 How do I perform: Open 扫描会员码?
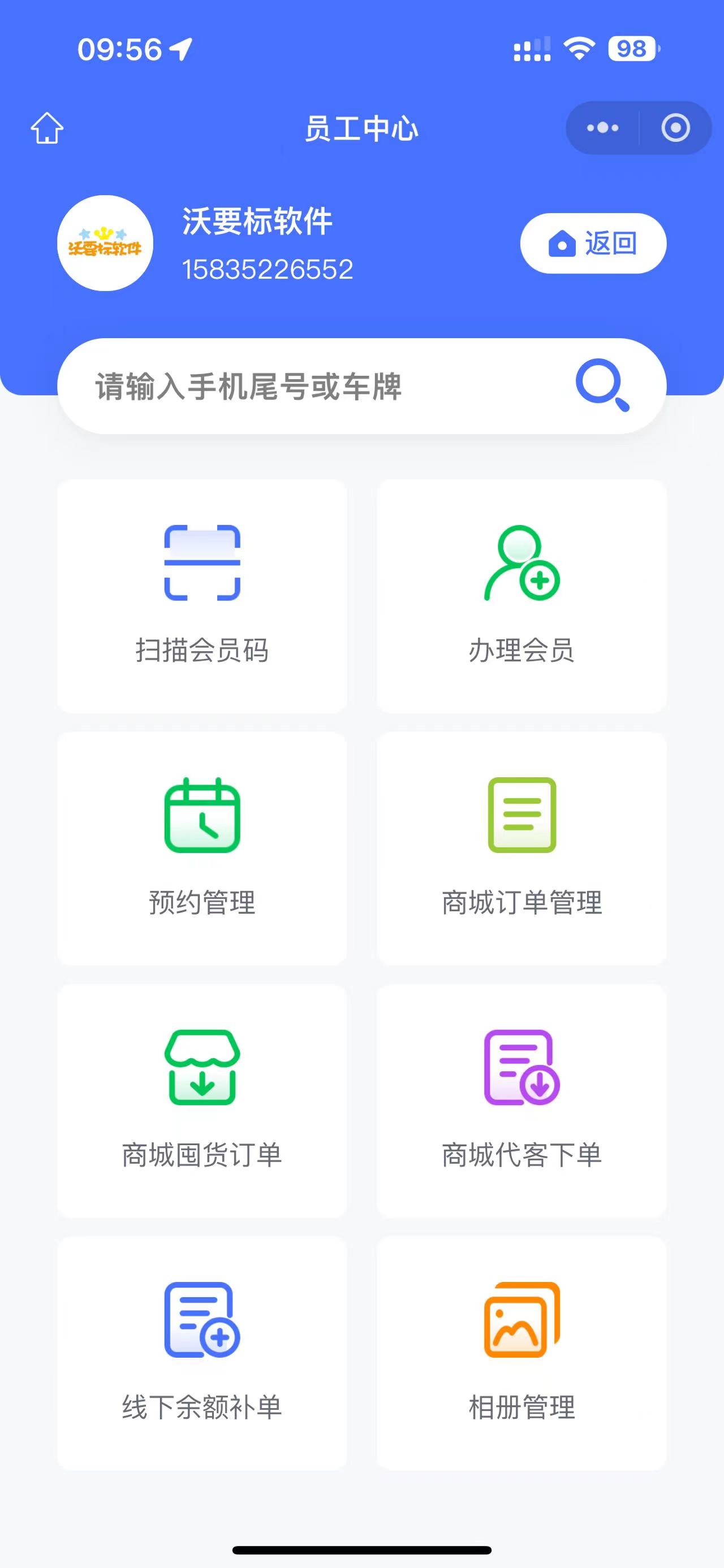point(202,596)
